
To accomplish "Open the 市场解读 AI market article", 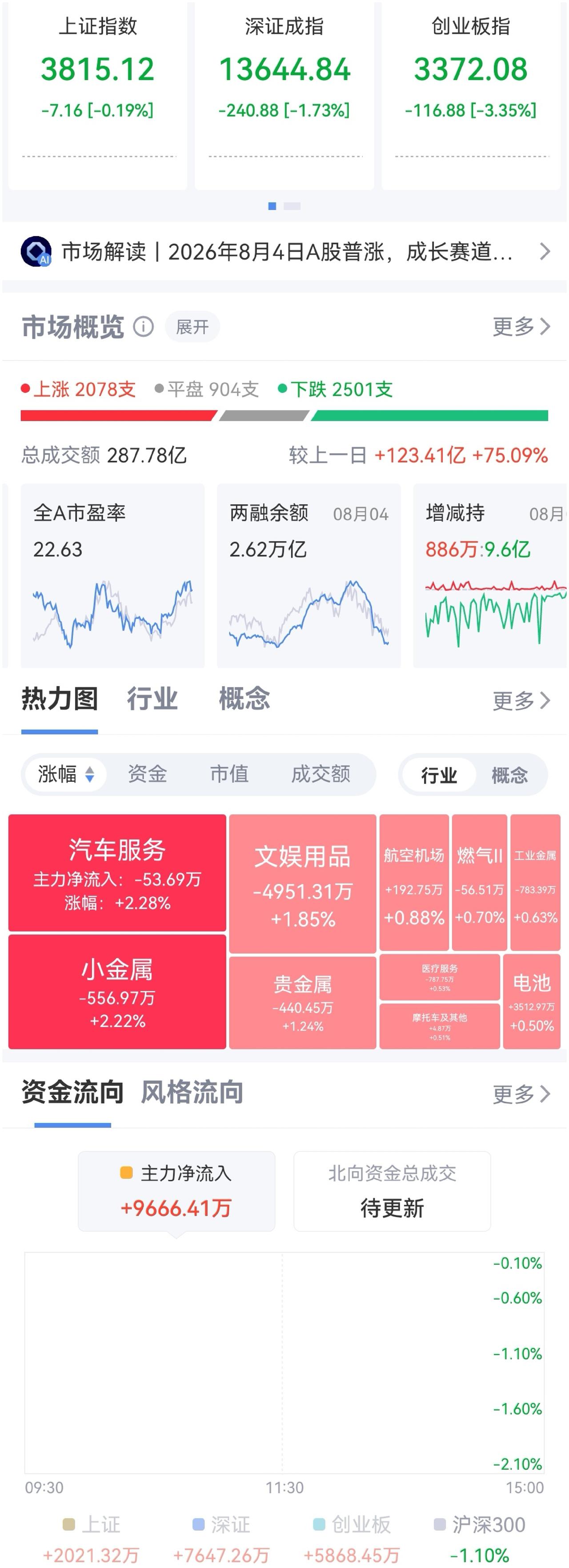I will [284, 251].
